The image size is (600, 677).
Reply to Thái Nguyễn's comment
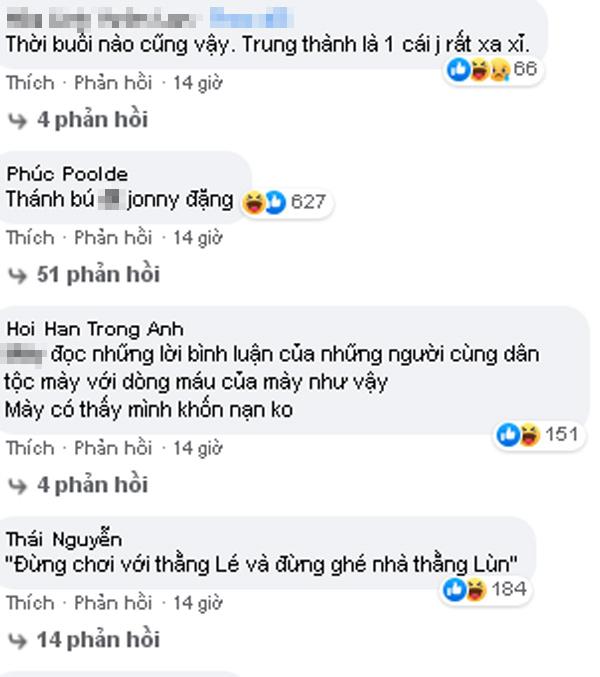(x=109, y=603)
